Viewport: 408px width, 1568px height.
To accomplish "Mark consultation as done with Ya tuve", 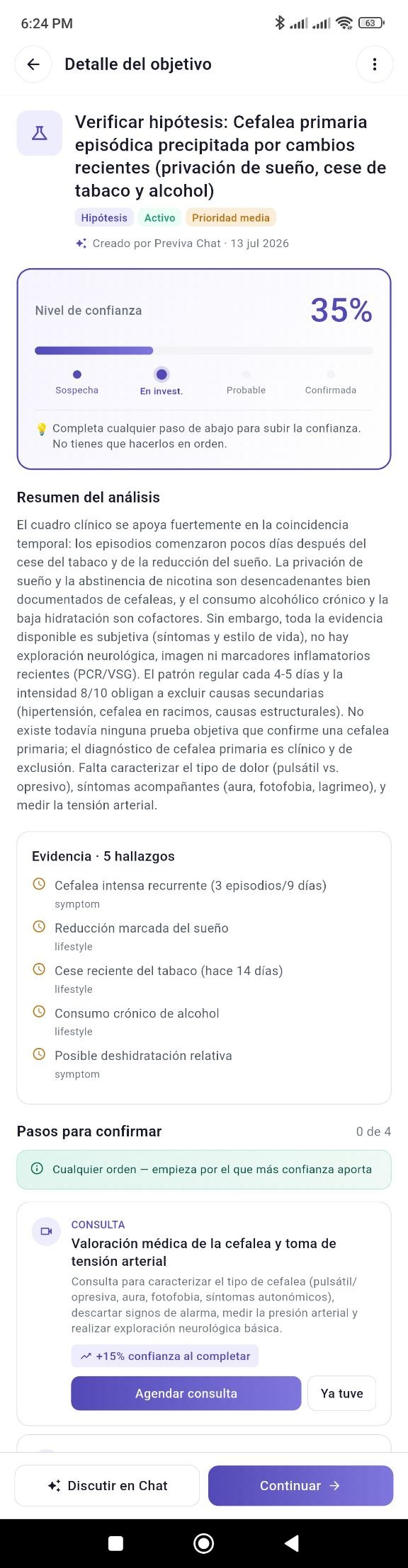I will pos(341,1393).
